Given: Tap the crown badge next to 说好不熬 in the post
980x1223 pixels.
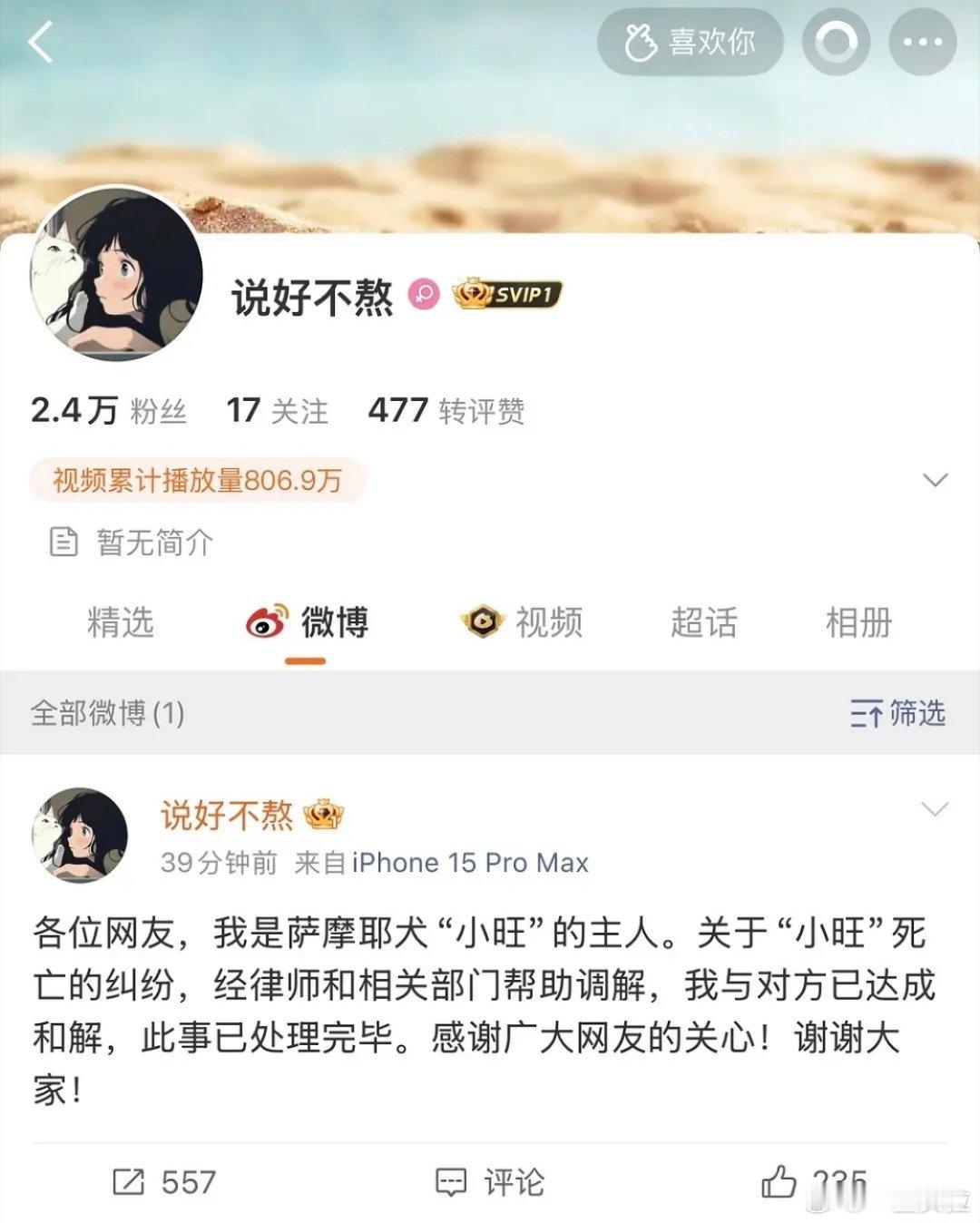Looking at the screenshot, I should click(322, 816).
